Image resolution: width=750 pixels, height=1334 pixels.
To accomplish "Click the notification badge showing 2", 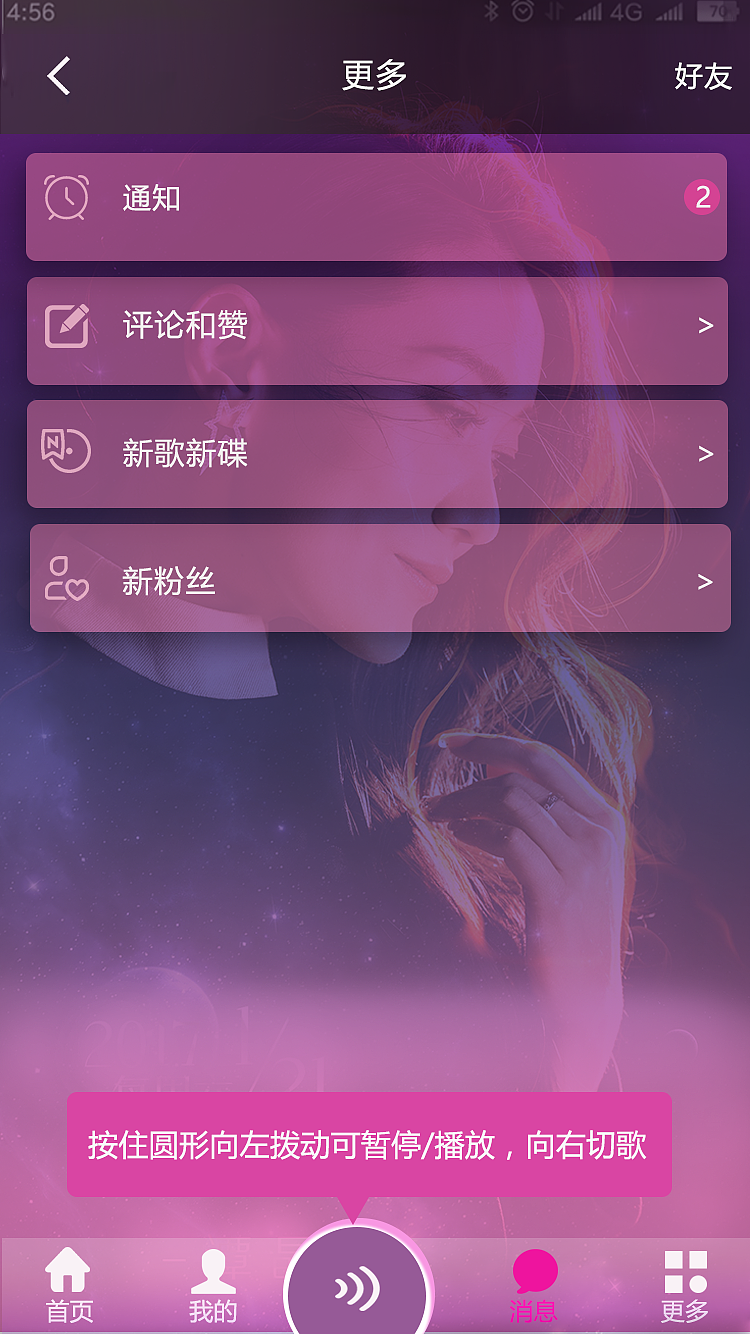I will (703, 196).
